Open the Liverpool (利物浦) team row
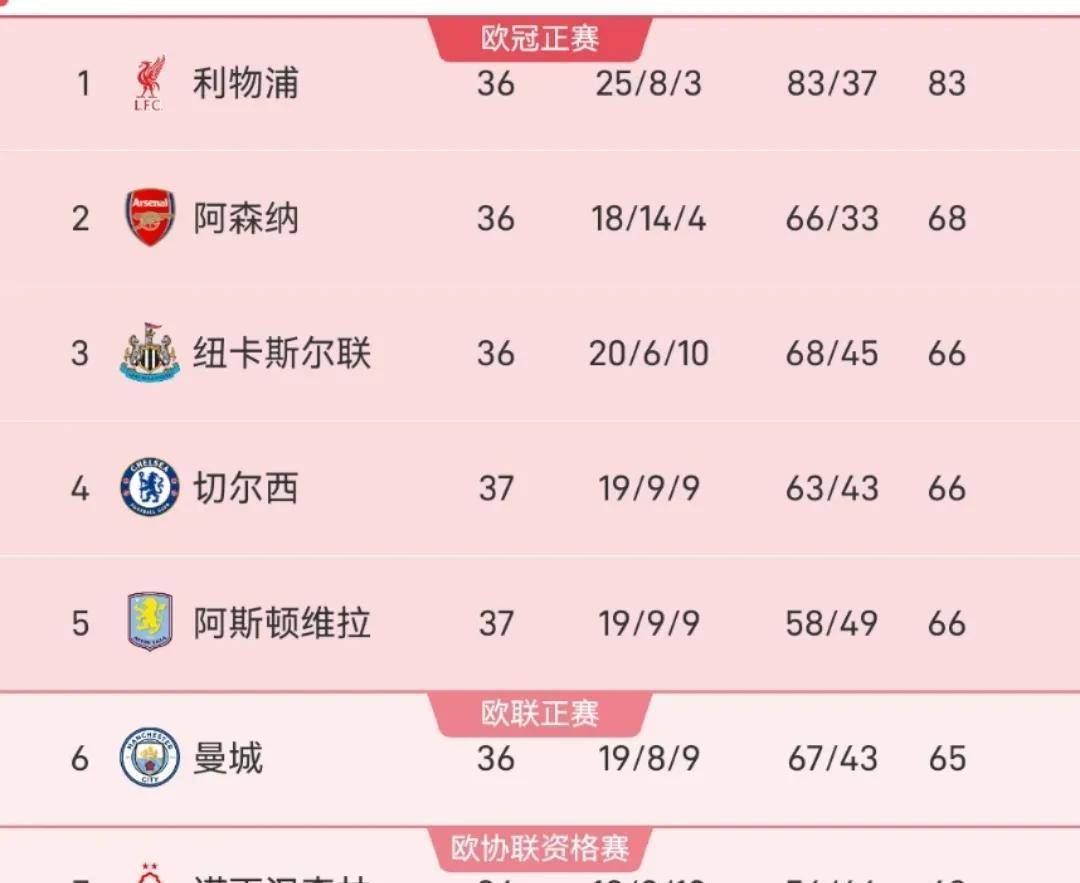The width and height of the screenshot is (1080, 883). click(245, 84)
